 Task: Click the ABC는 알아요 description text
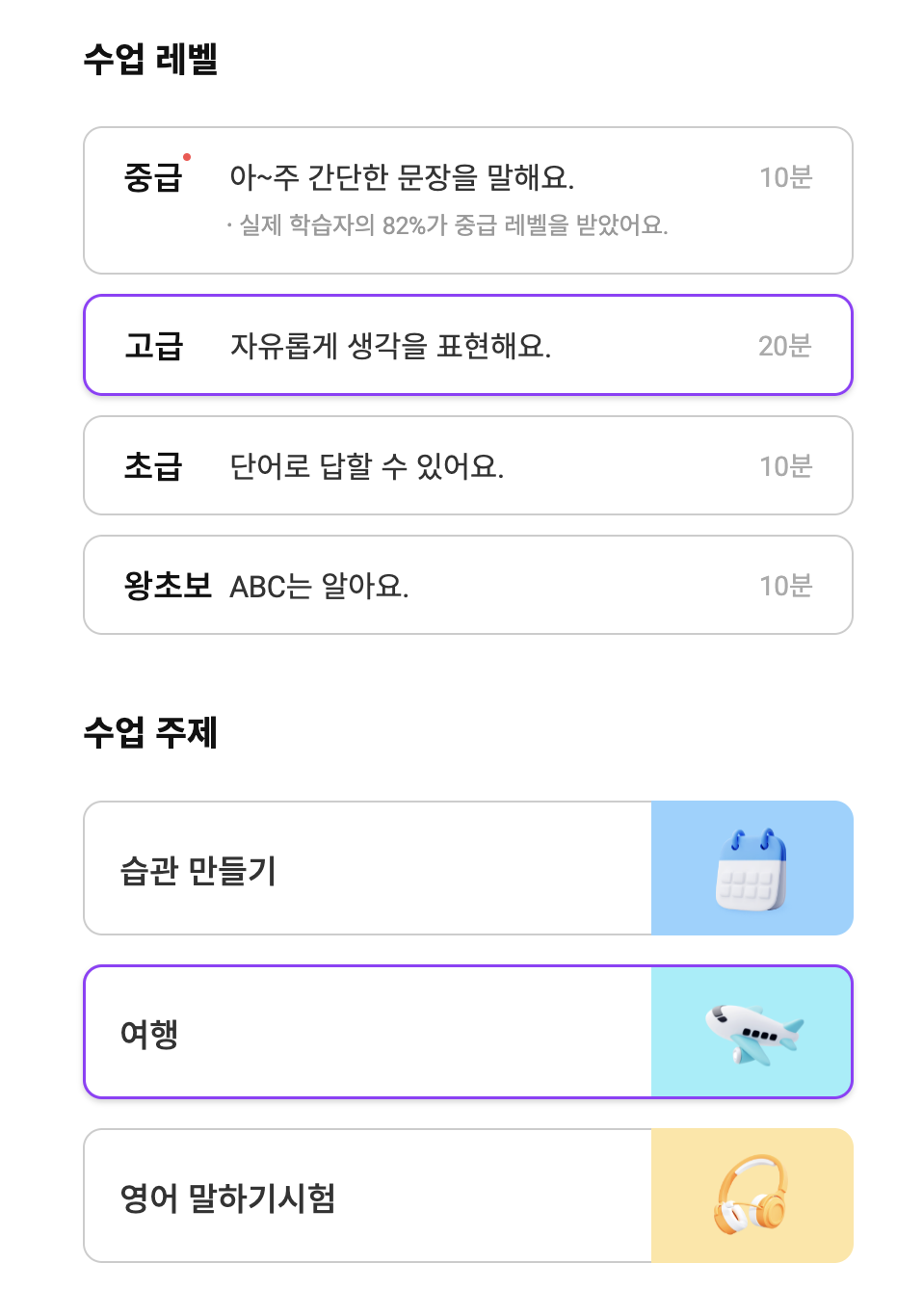click(x=320, y=585)
